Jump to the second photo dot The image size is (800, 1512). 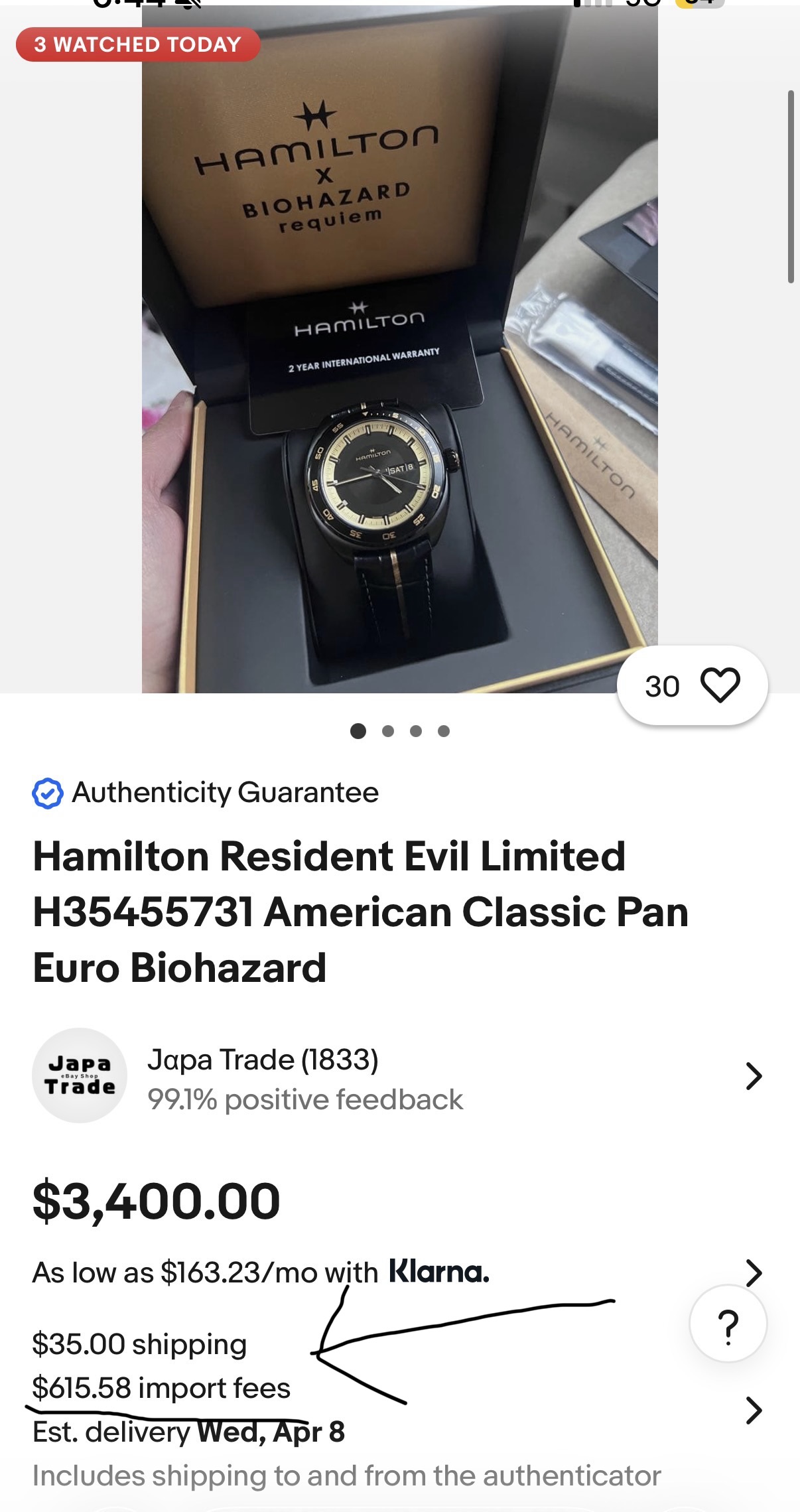pos(388,731)
